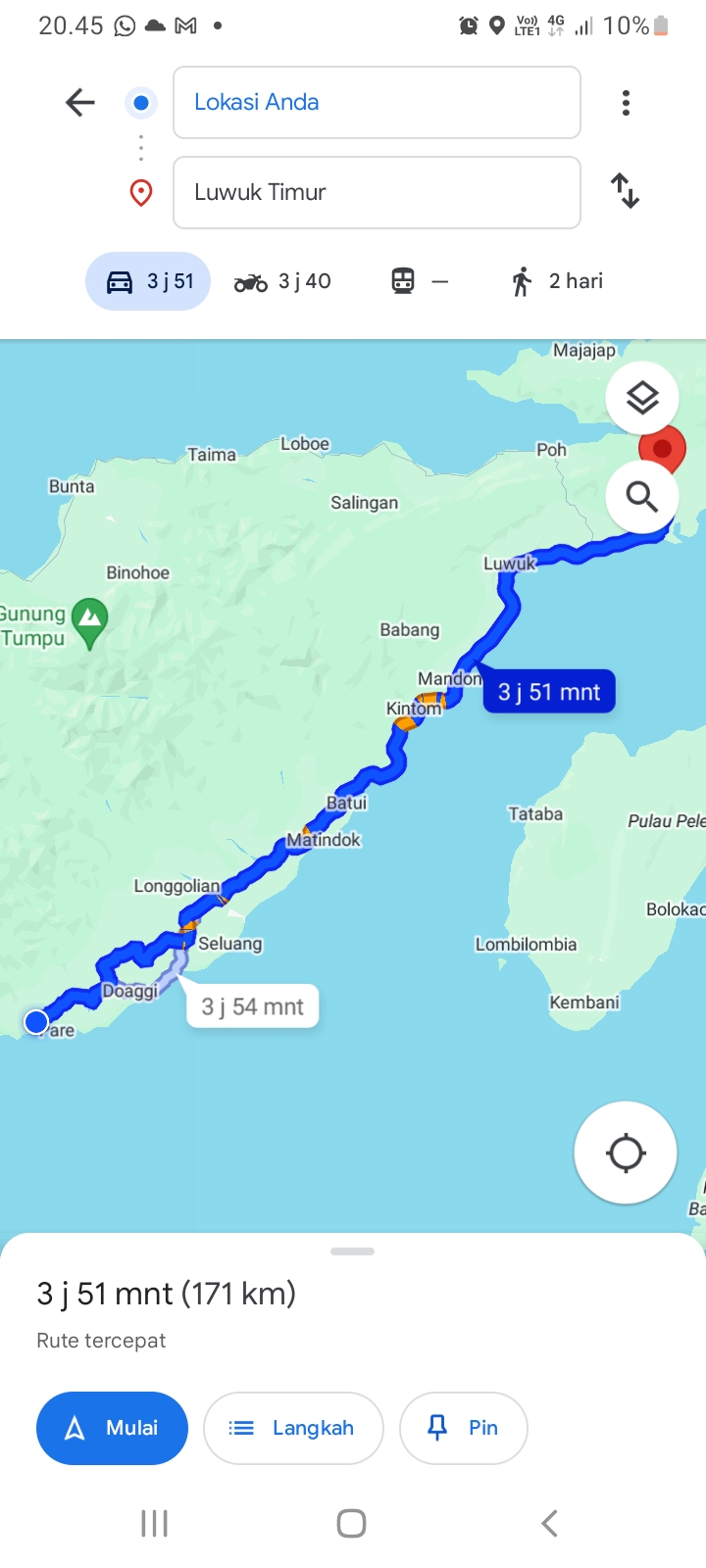Screen dimensions: 706x1568
Task: Select the alternate 3 j 54 mnt route
Action: point(253,1006)
